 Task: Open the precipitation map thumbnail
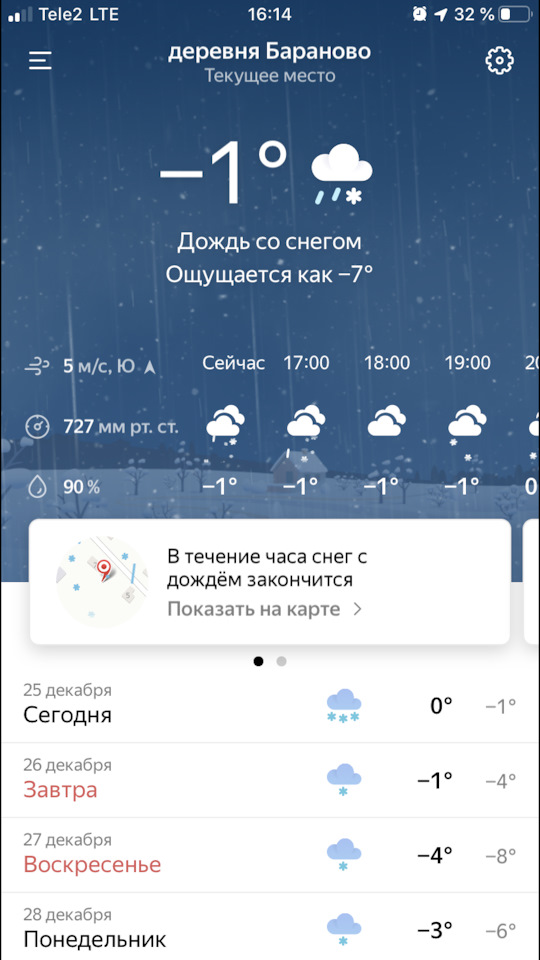[102, 582]
